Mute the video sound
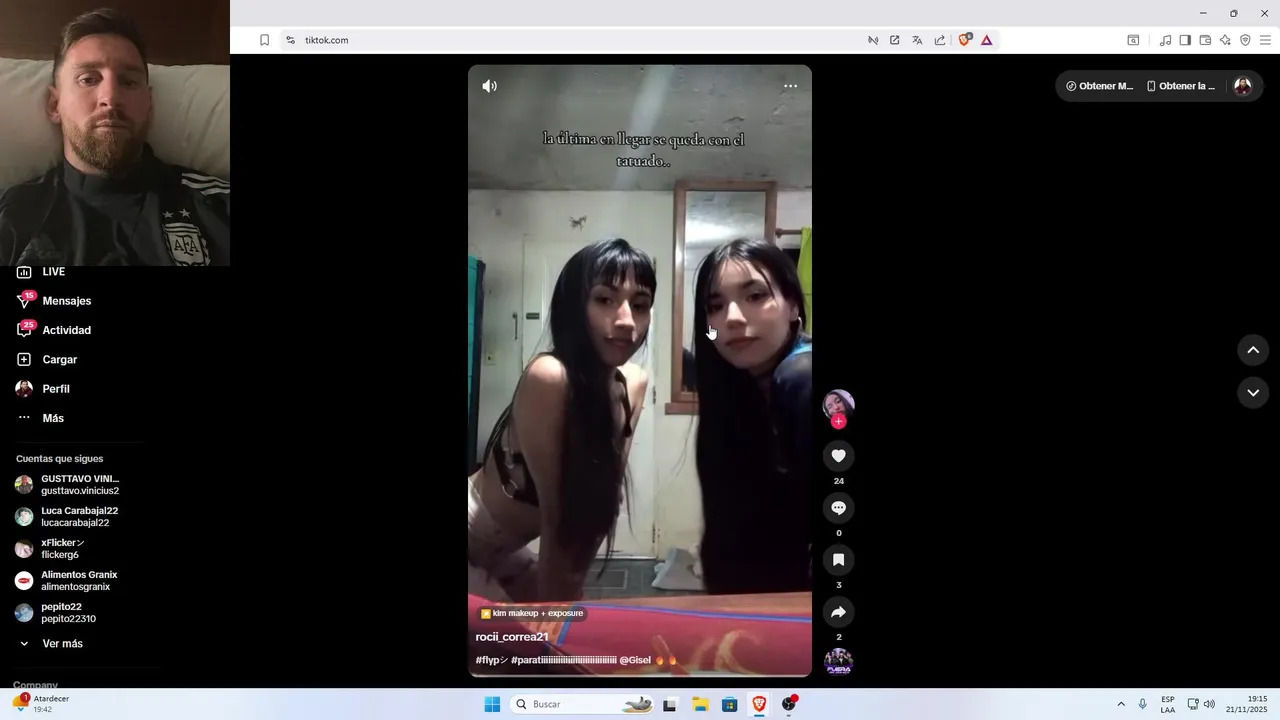This screenshot has height=720, width=1280. tap(489, 86)
